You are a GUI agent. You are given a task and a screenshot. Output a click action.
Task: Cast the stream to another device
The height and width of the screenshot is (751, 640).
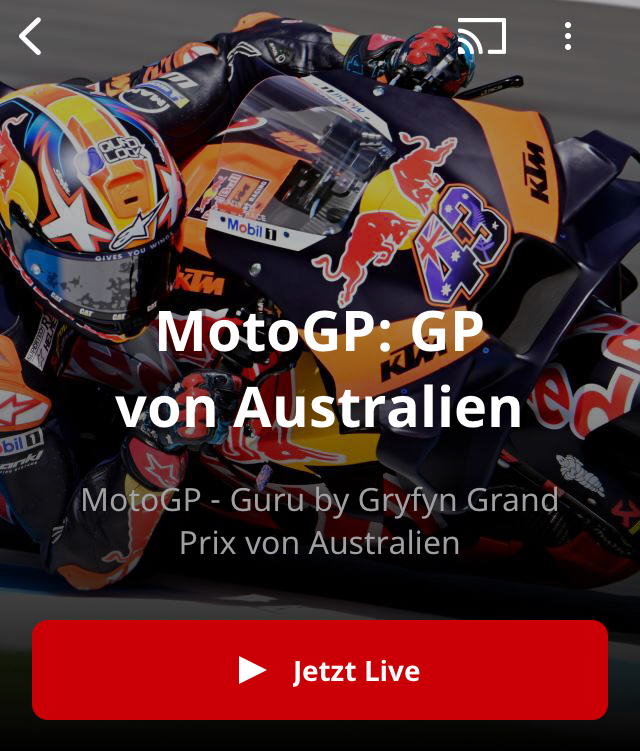[x=481, y=37]
